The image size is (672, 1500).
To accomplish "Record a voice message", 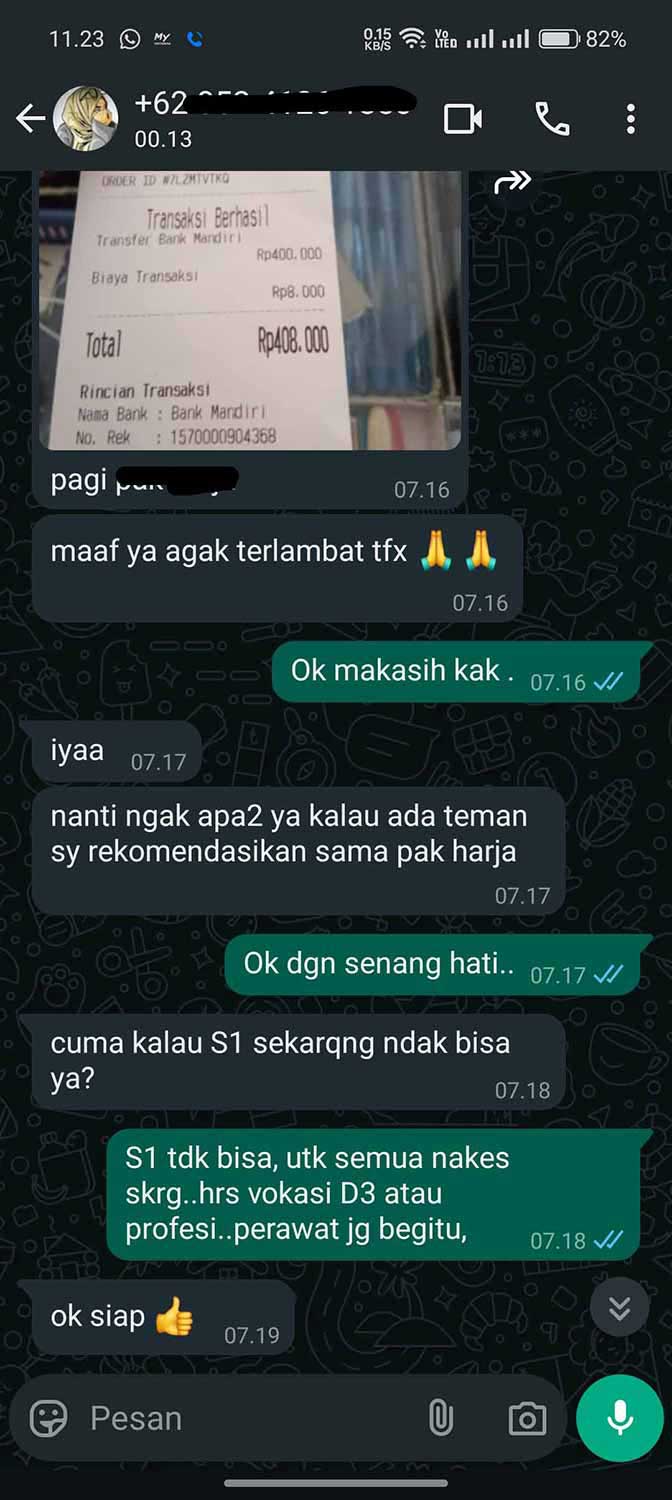I will pyautogui.click(x=620, y=1418).
